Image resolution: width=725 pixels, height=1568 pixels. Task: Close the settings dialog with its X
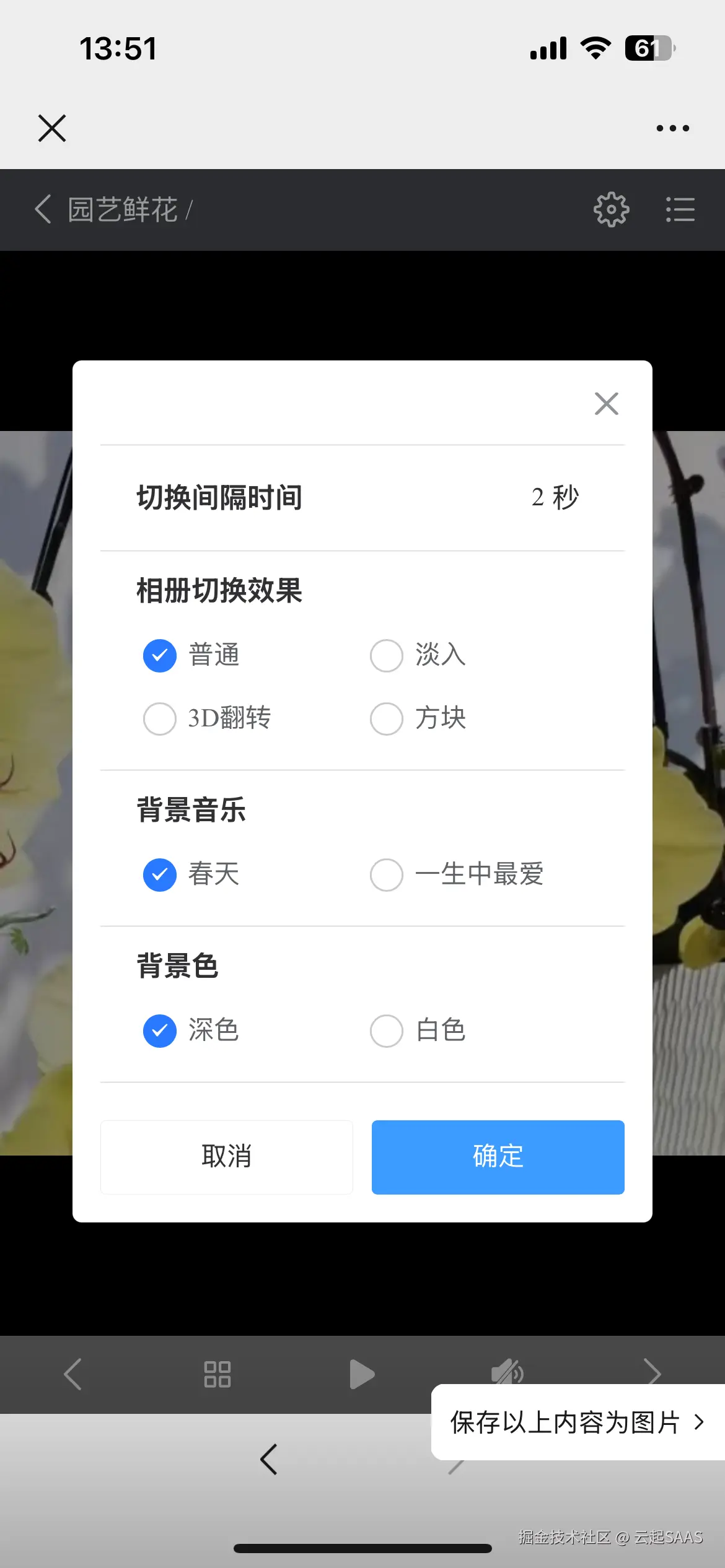pos(605,403)
